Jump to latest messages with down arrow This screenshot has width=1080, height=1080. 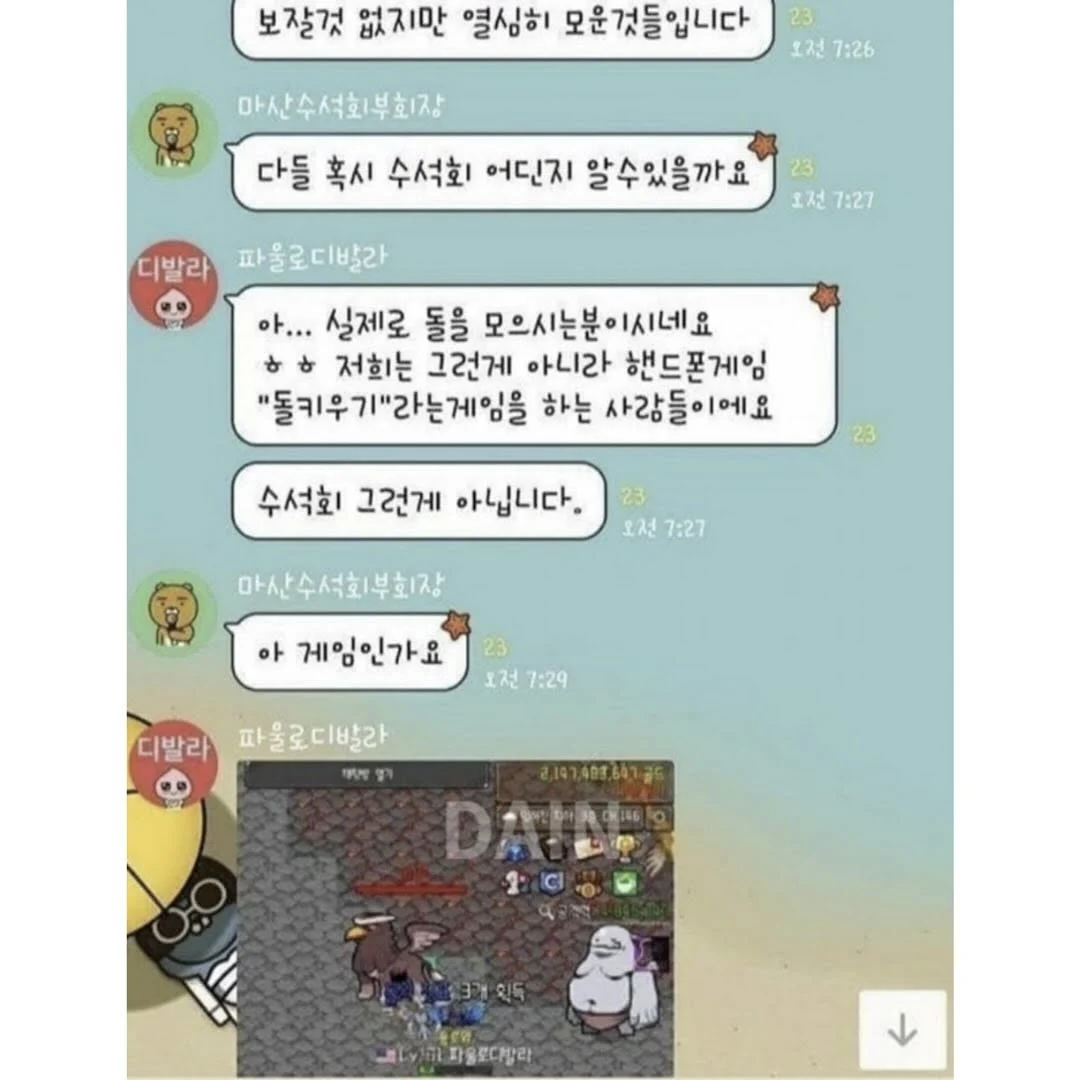(x=902, y=1030)
